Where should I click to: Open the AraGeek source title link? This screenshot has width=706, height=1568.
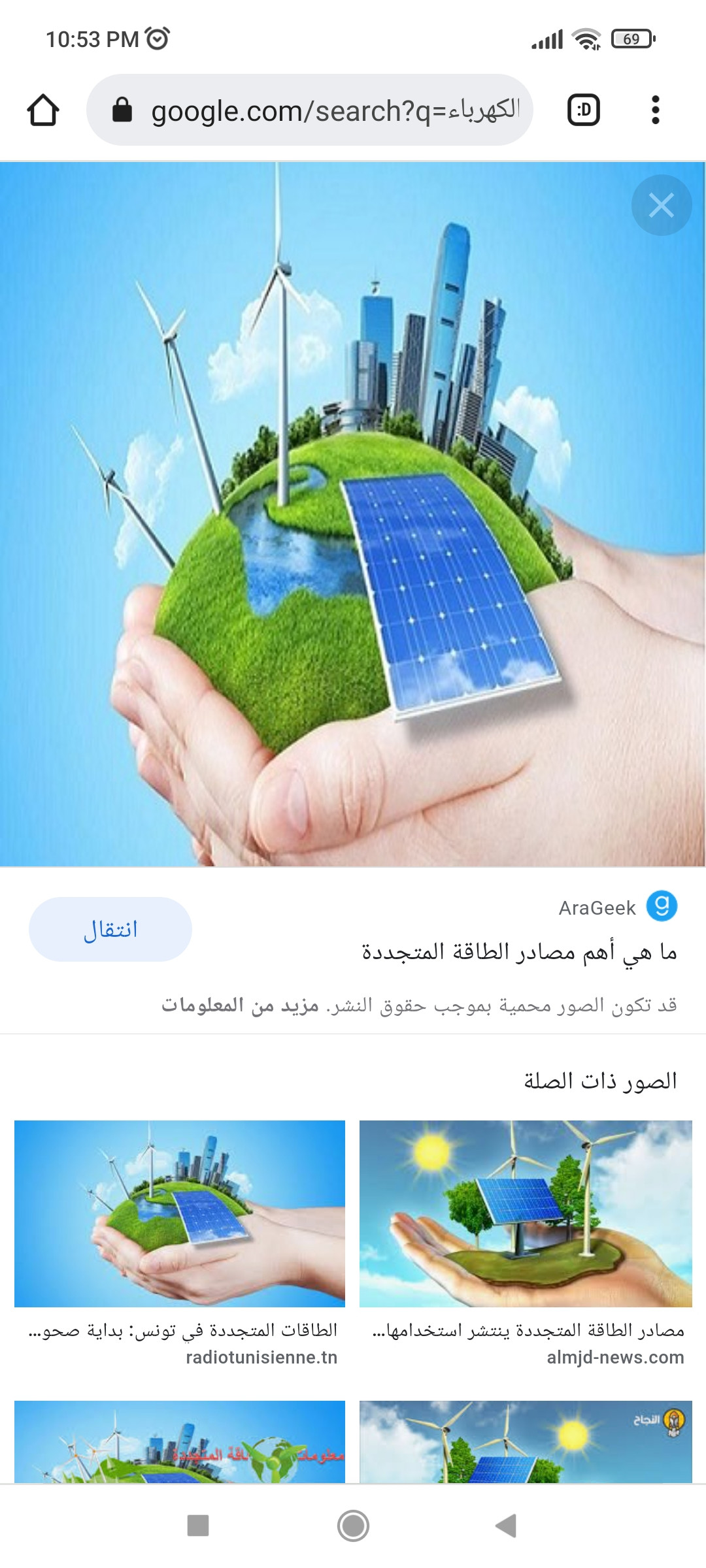coord(519,952)
